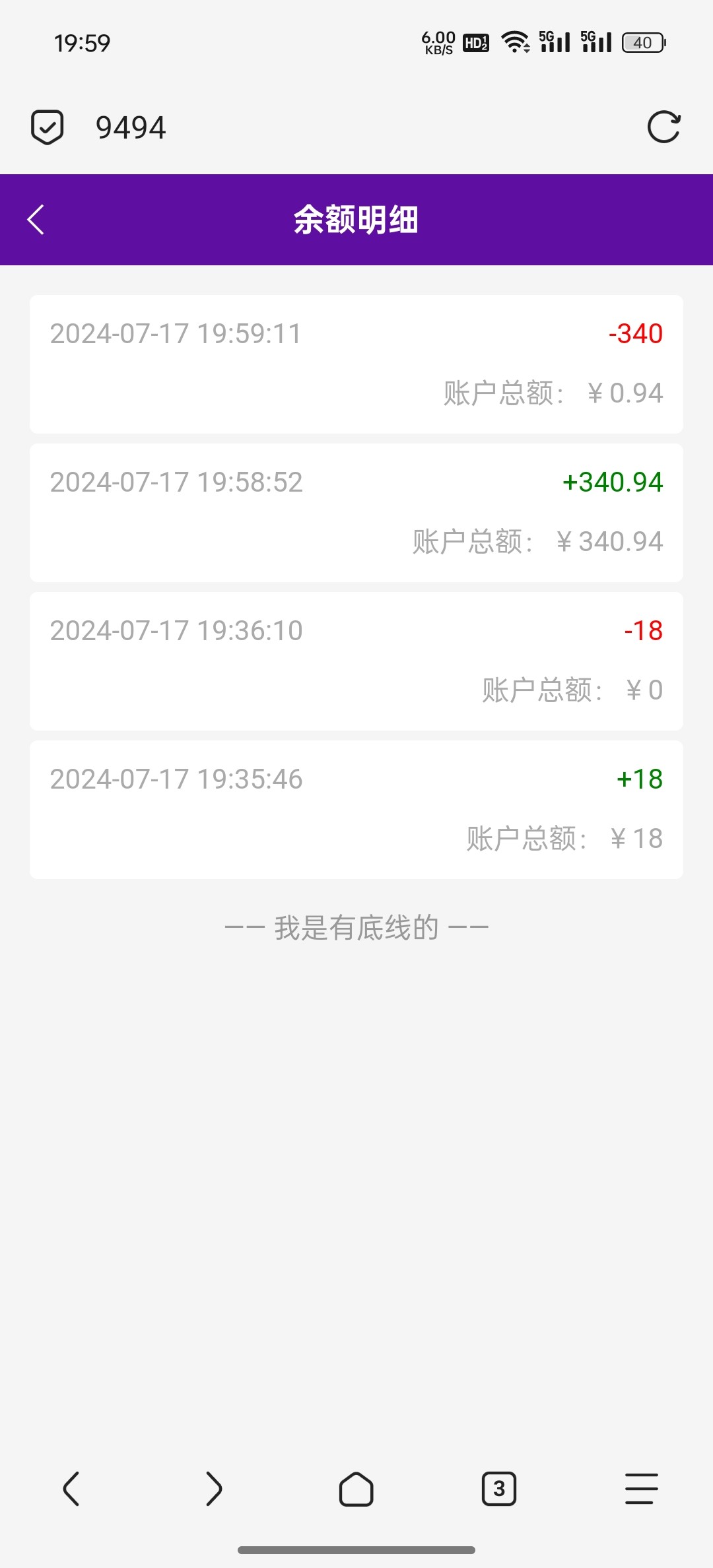Navigate back using the browser's bottom toolbar
The height and width of the screenshot is (1568, 713).
71,1489
